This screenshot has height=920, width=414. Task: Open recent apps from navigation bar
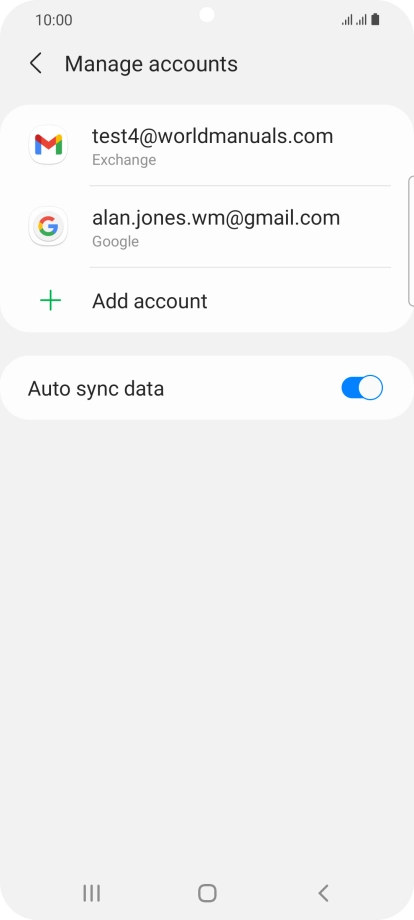[x=91, y=893]
